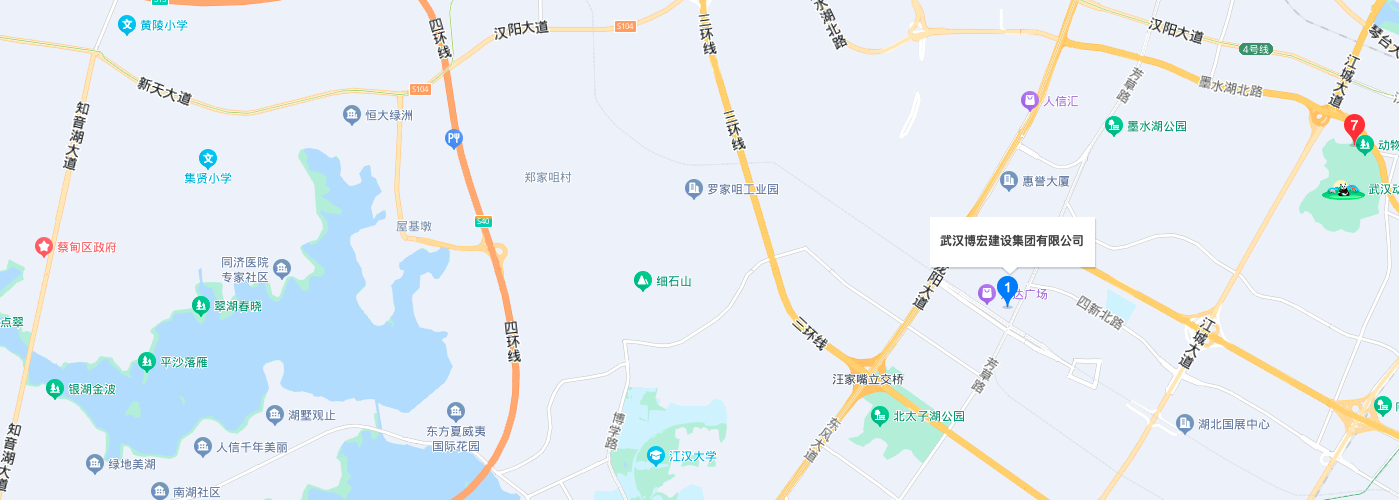This screenshot has height=500, width=1399.
Task: Tap the 同济医院专家社区 building icon
Action: [282, 269]
